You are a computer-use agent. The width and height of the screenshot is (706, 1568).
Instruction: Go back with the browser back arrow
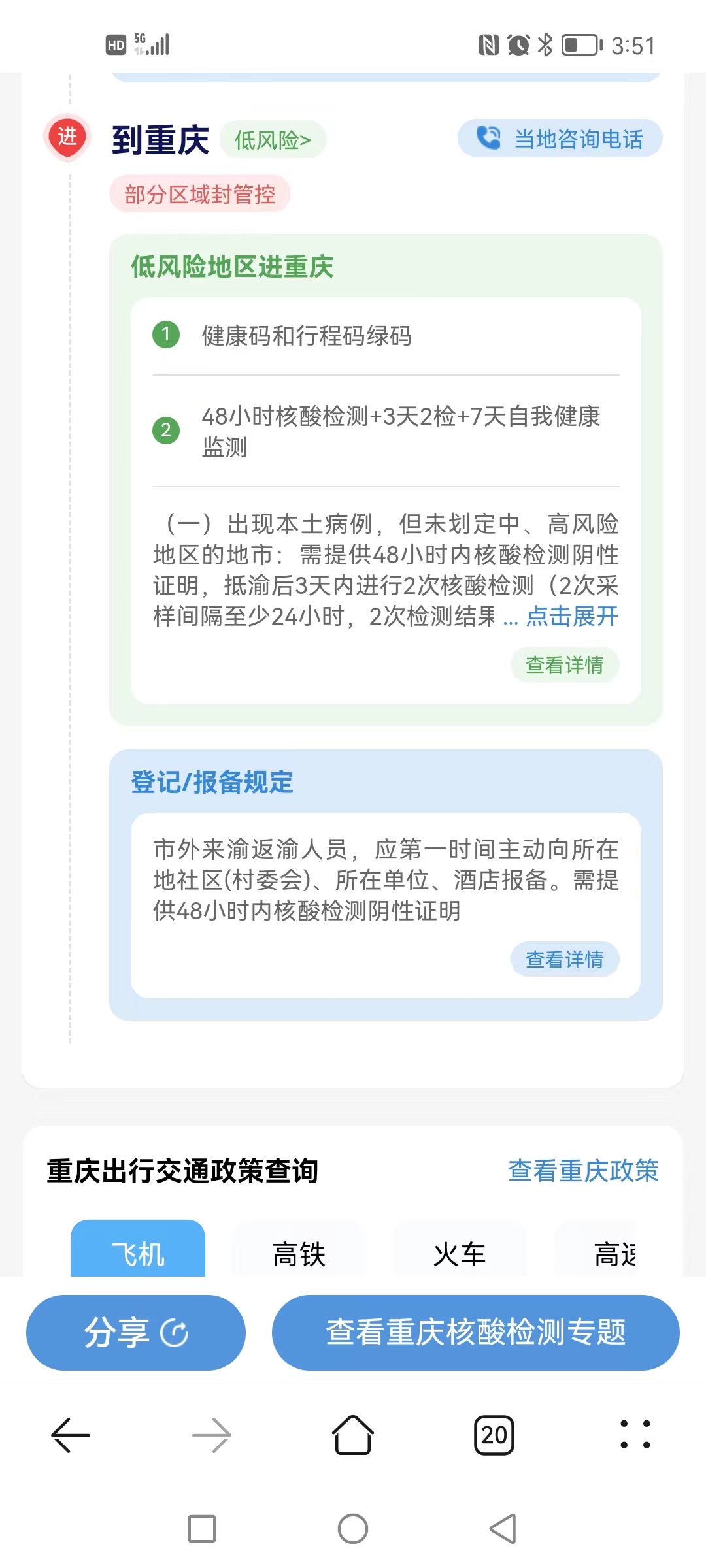(71, 1435)
